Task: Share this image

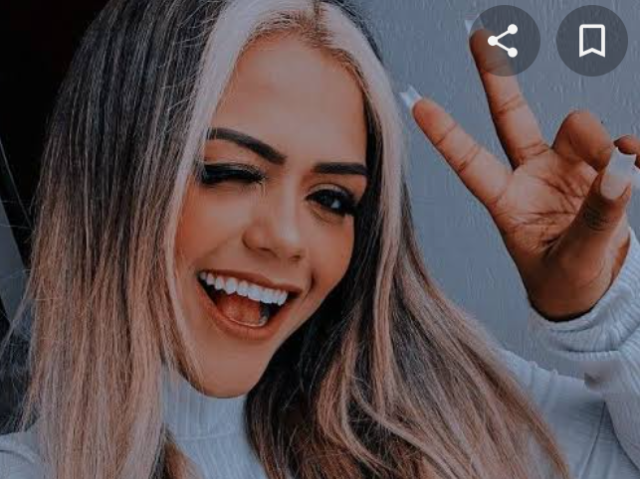Action: pos(503,41)
